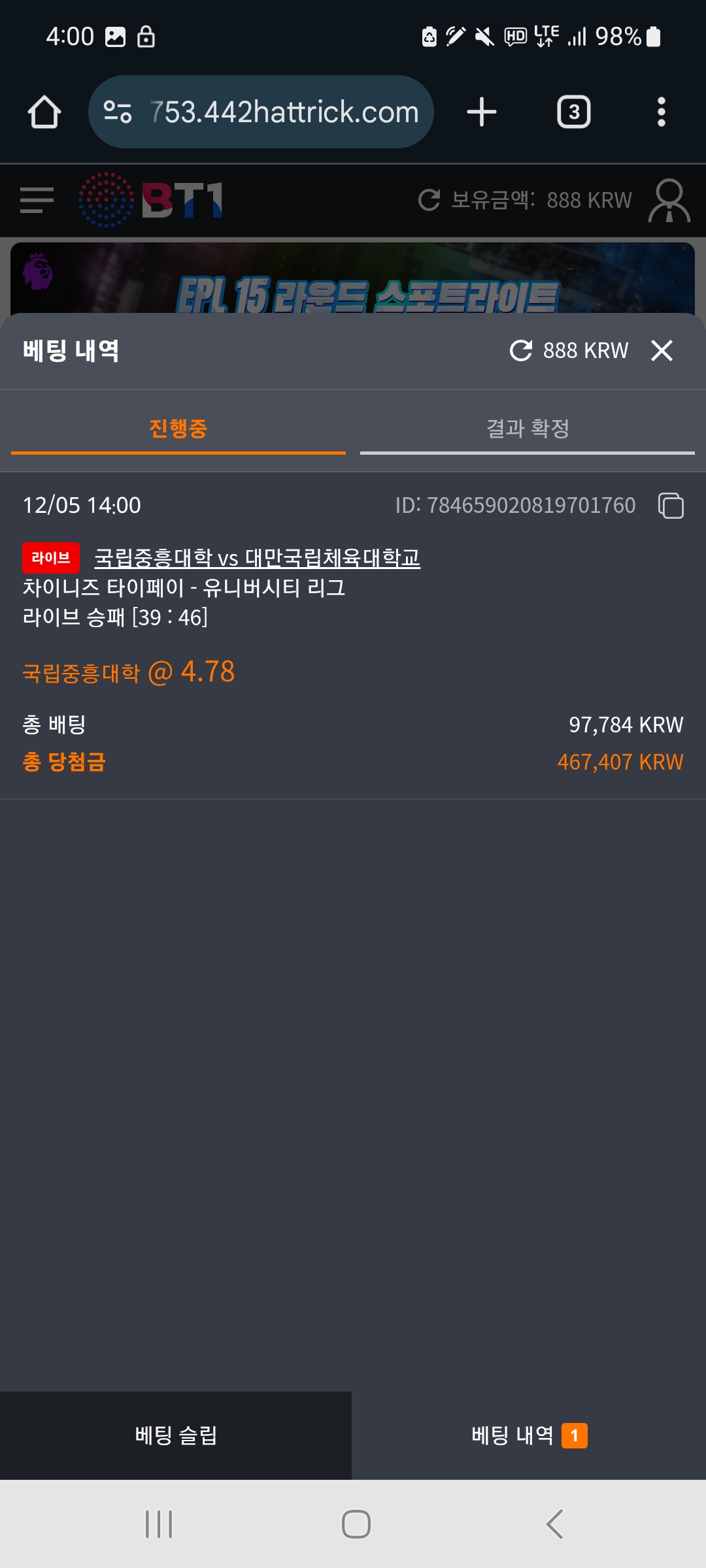The width and height of the screenshot is (706, 1568).
Task: Open the browser tab switcher
Action: 574,111
